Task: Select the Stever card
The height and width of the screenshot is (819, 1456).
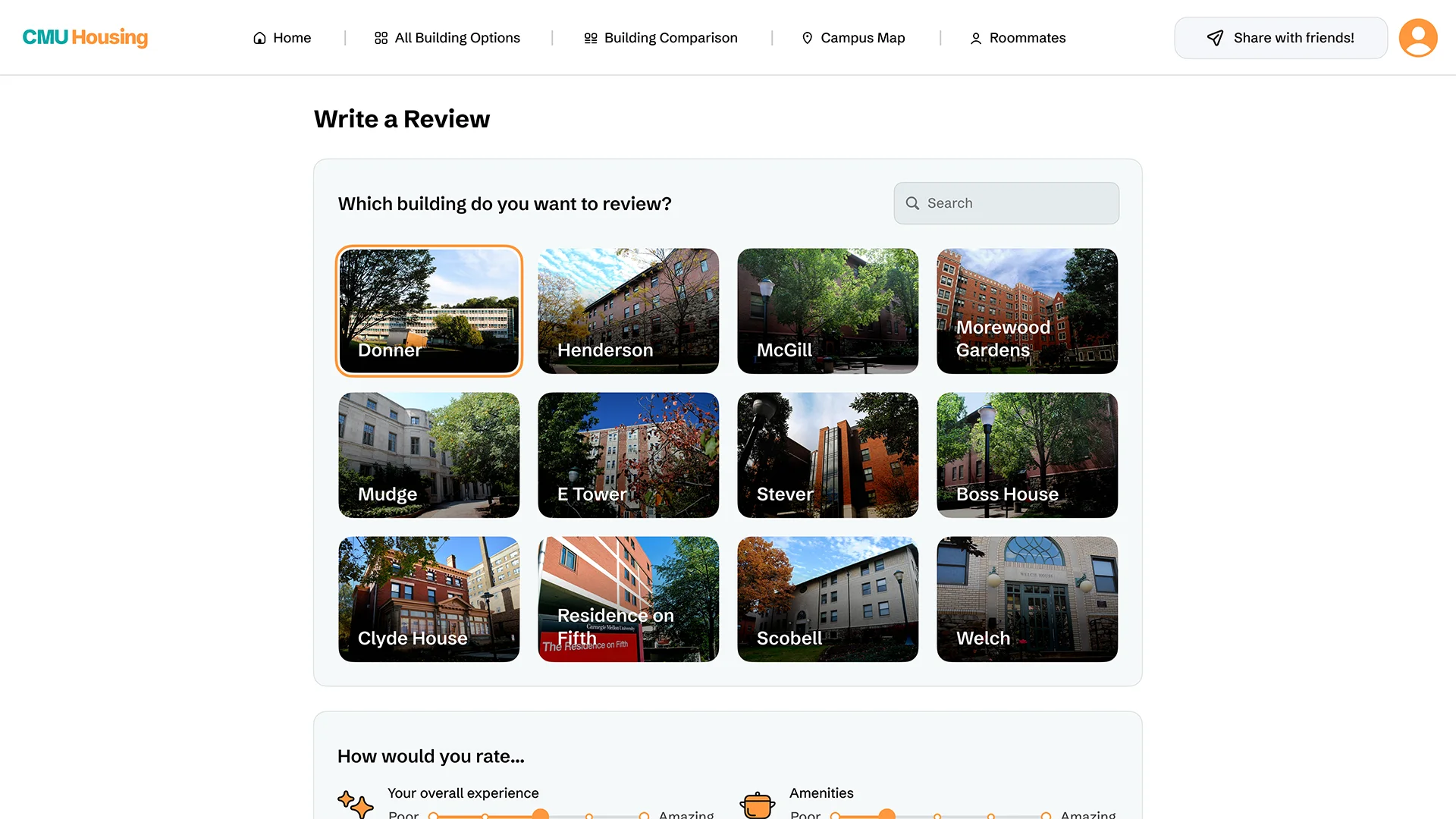Action: [x=827, y=455]
